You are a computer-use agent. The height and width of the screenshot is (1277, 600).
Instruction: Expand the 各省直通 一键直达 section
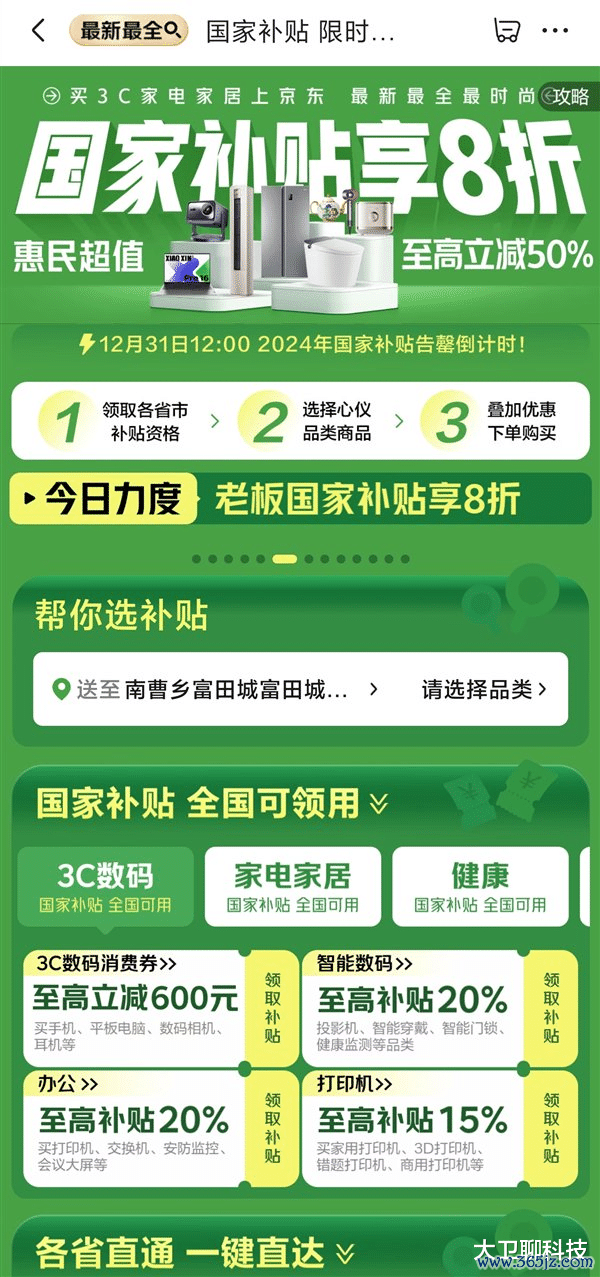point(344,1252)
